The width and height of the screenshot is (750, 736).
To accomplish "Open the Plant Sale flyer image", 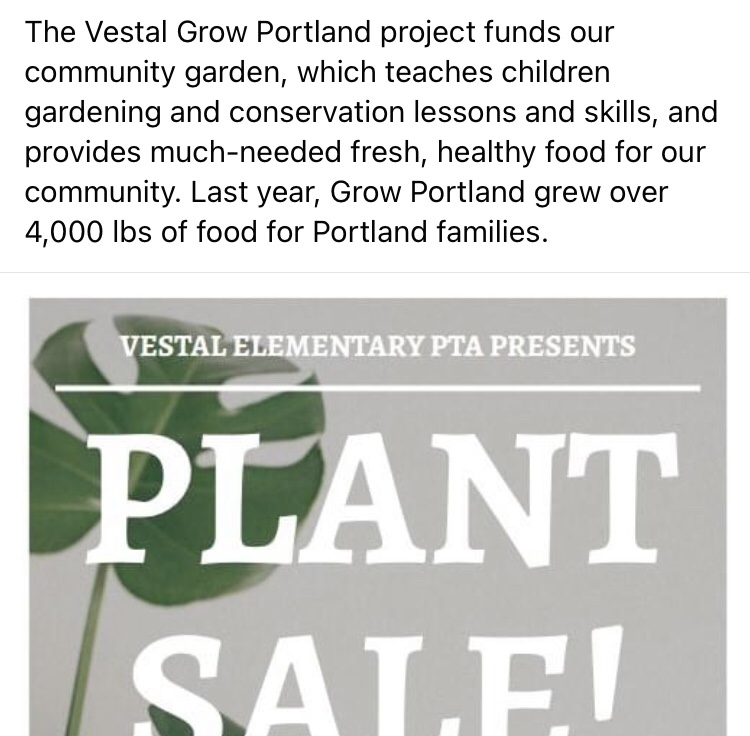I will coord(377,516).
